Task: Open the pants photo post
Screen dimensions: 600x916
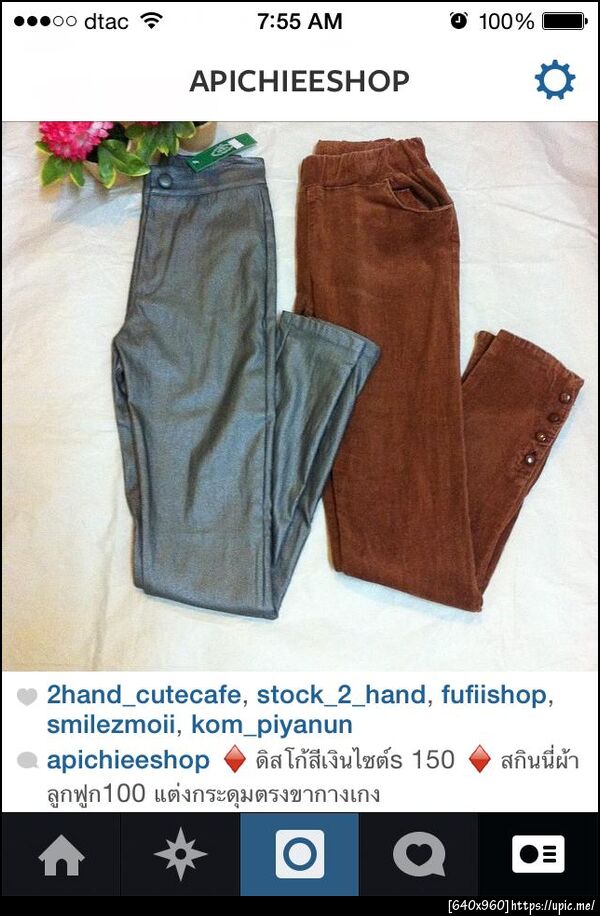Action: [x=300, y=395]
